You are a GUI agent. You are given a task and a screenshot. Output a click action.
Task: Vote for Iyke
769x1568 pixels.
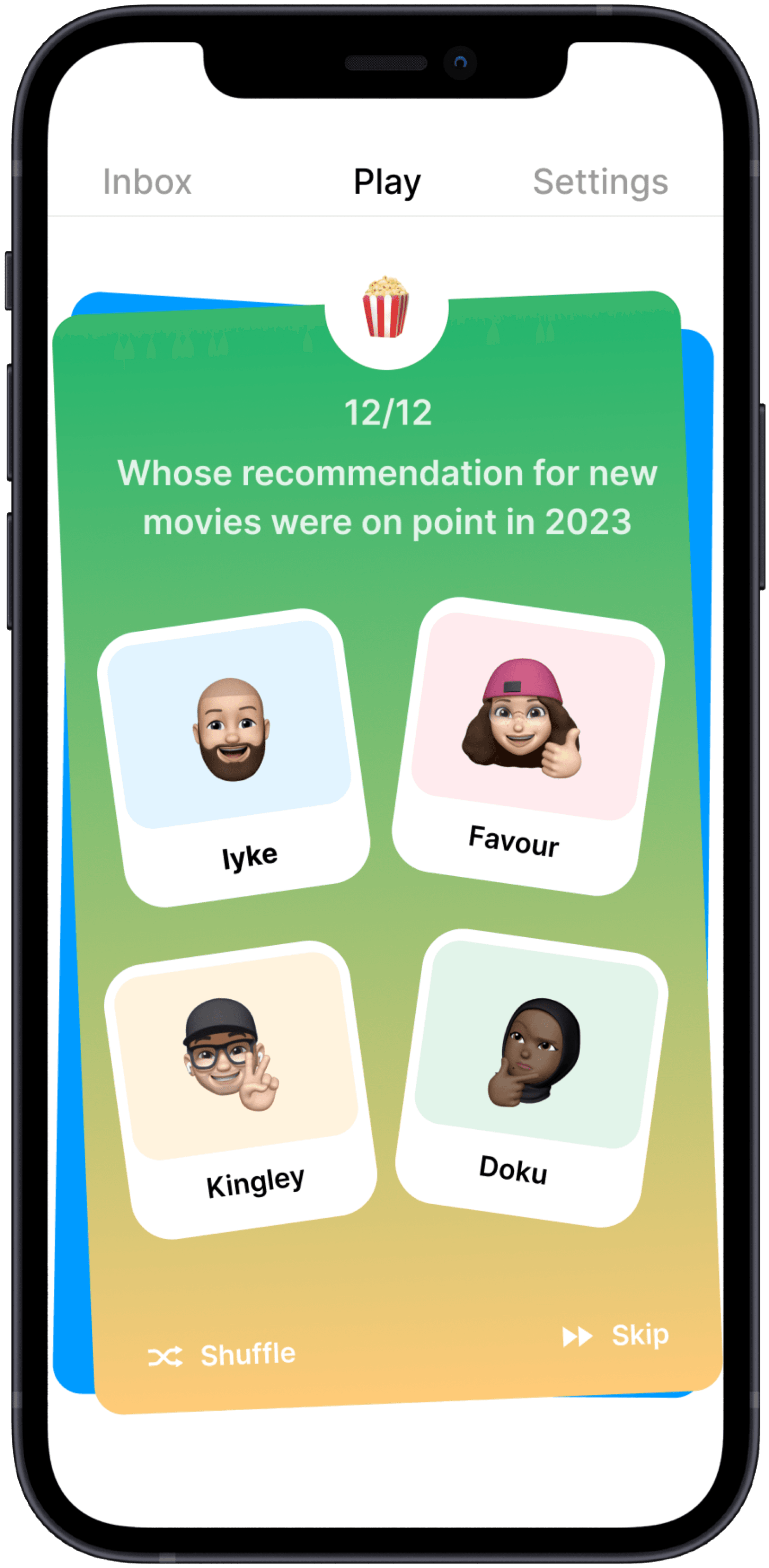pos(233,757)
